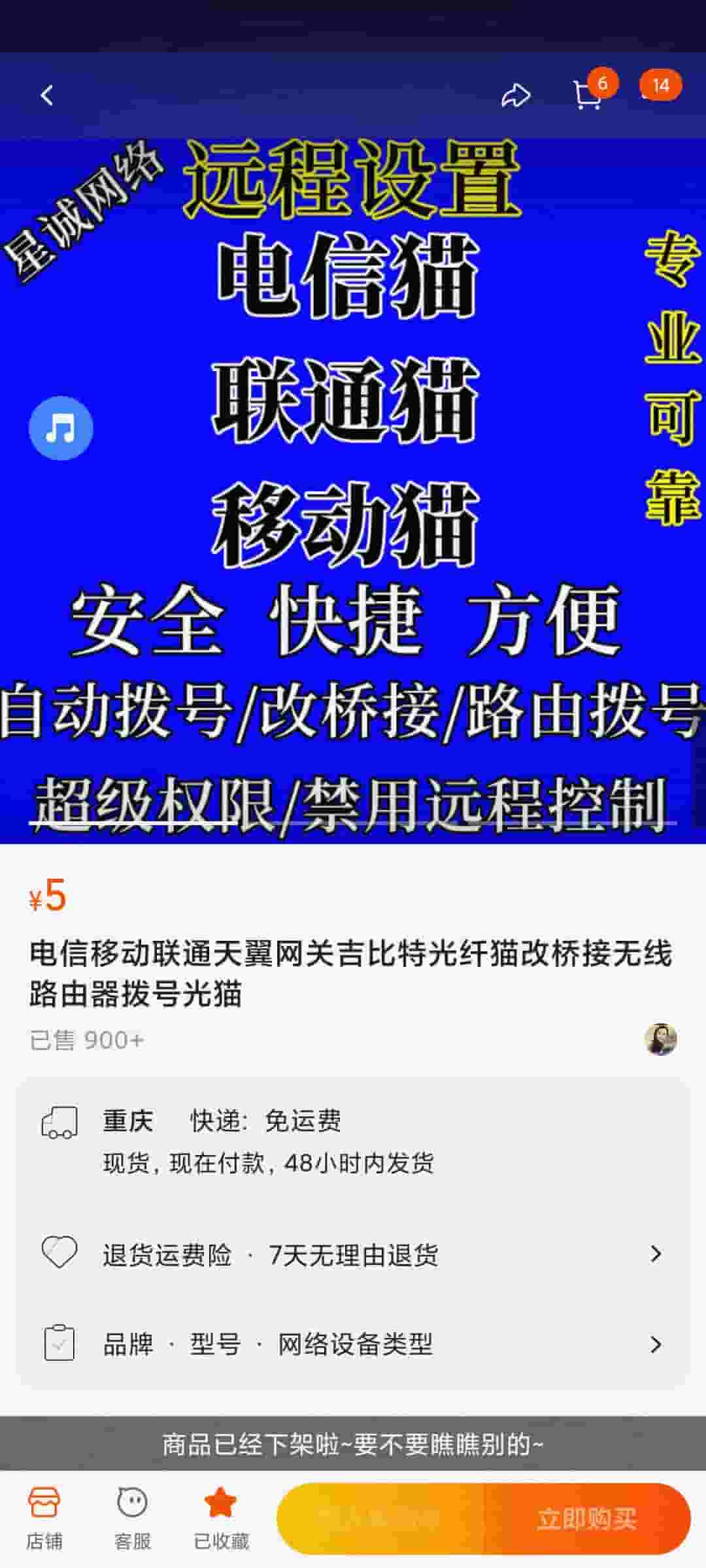Go back with the arrow icon
706x1568 pixels.
pyautogui.click(x=46, y=96)
